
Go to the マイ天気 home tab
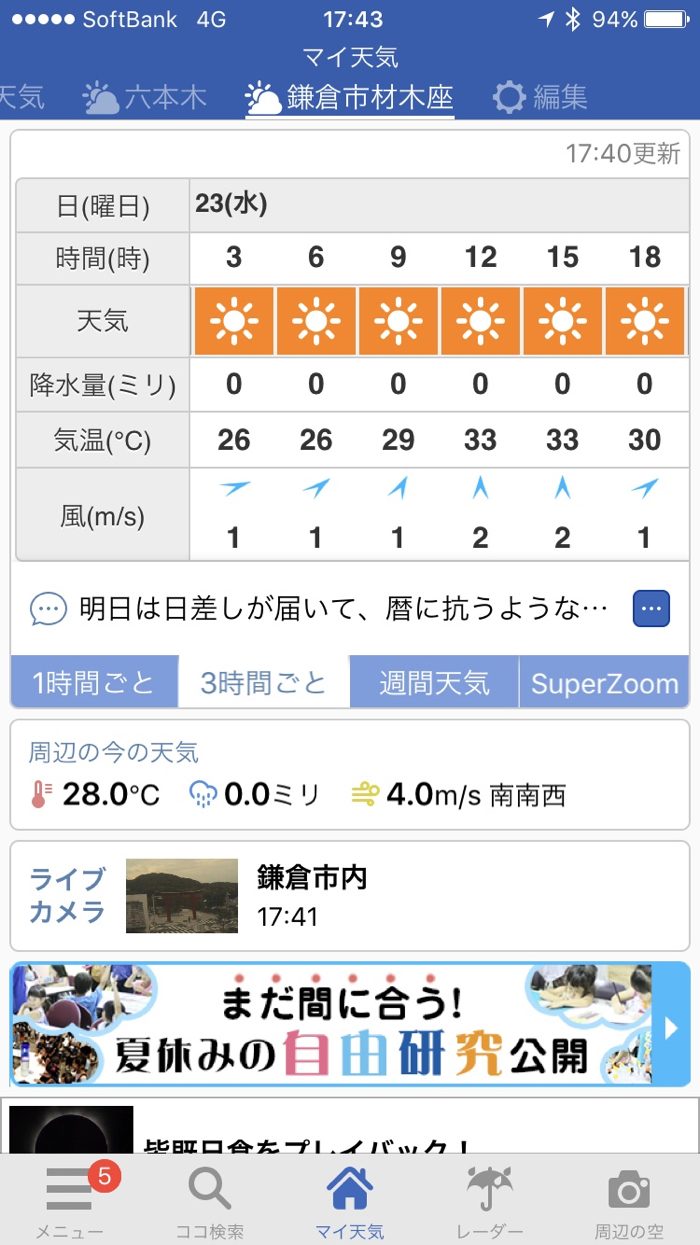[x=350, y=1200]
